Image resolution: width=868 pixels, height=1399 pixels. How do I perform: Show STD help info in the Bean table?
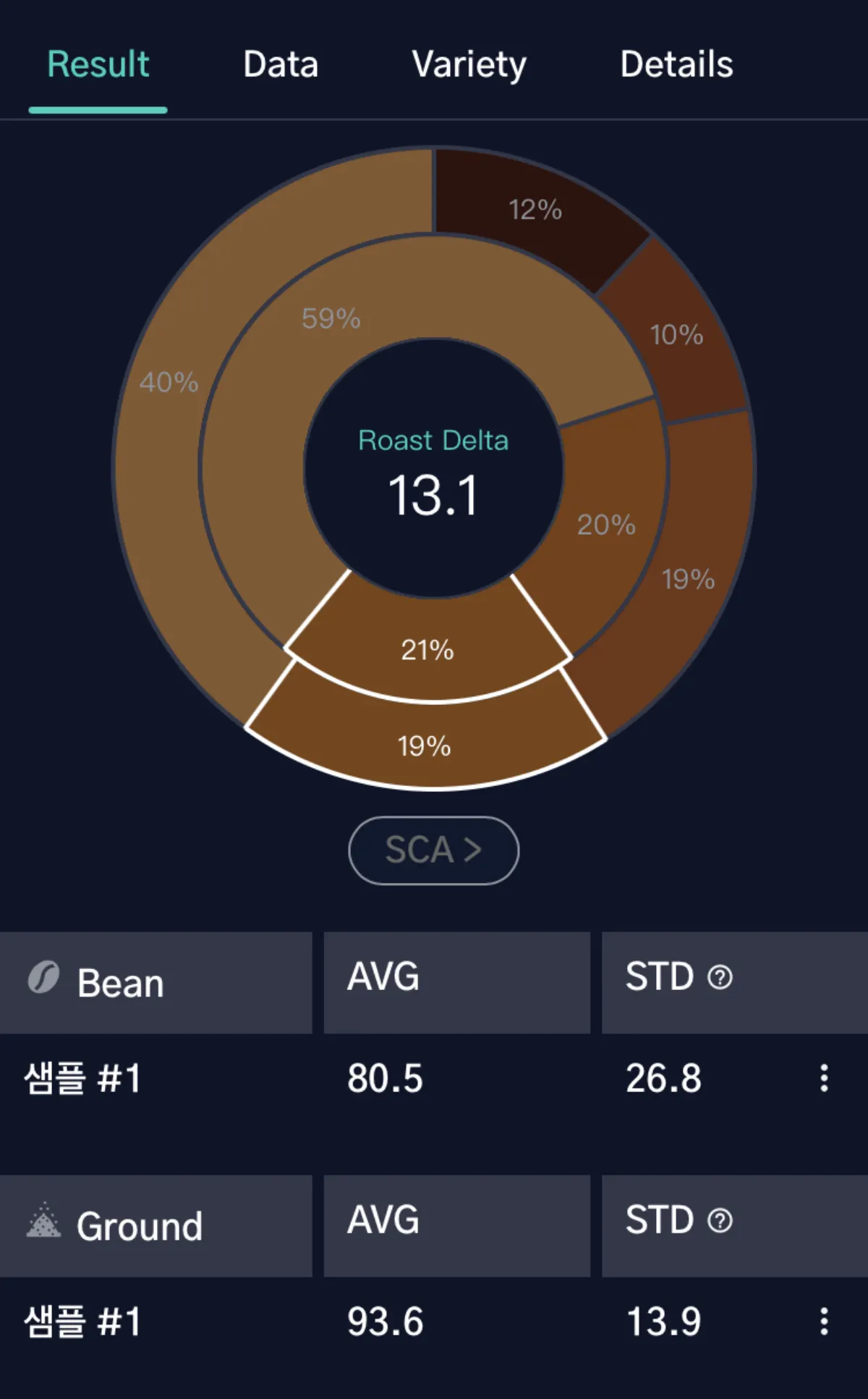pos(720,978)
